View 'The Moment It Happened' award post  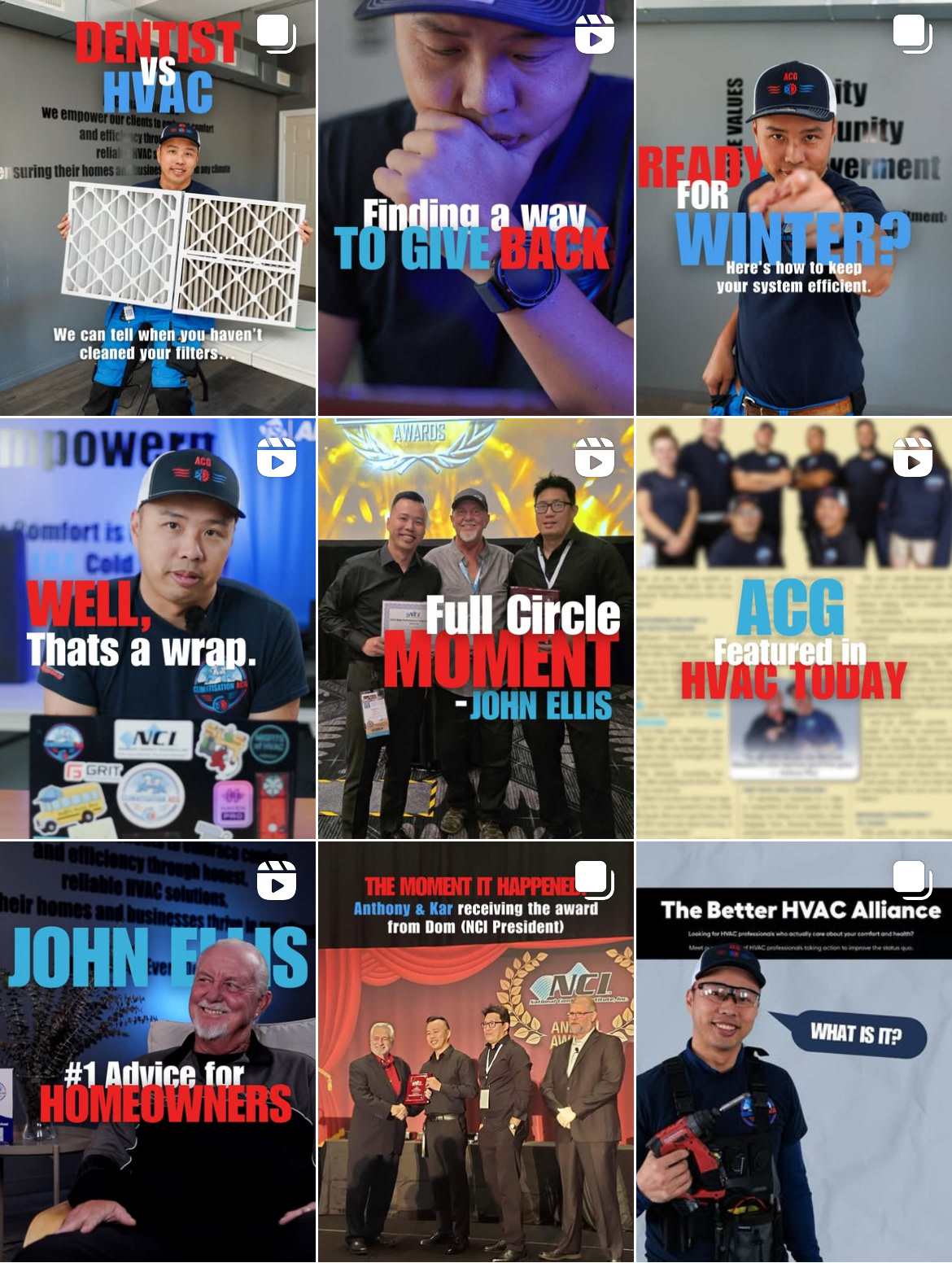point(475,1051)
